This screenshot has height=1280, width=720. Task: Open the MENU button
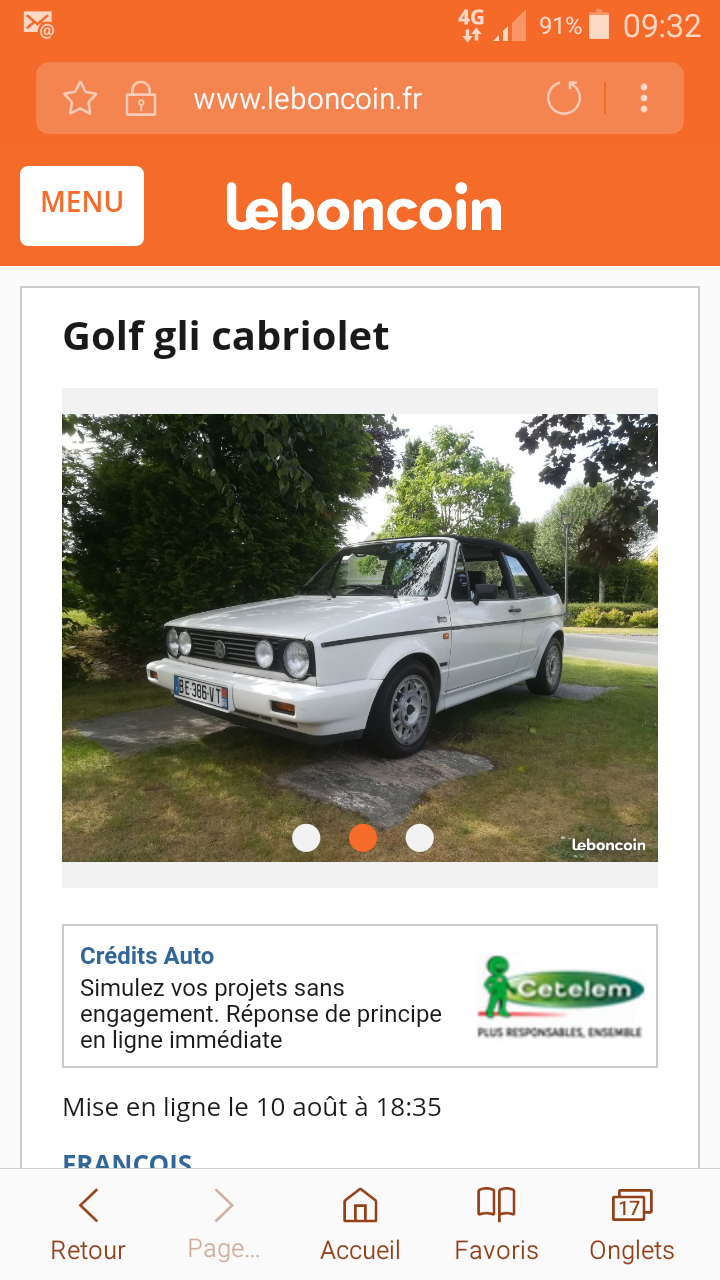click(x=82, y=205)
